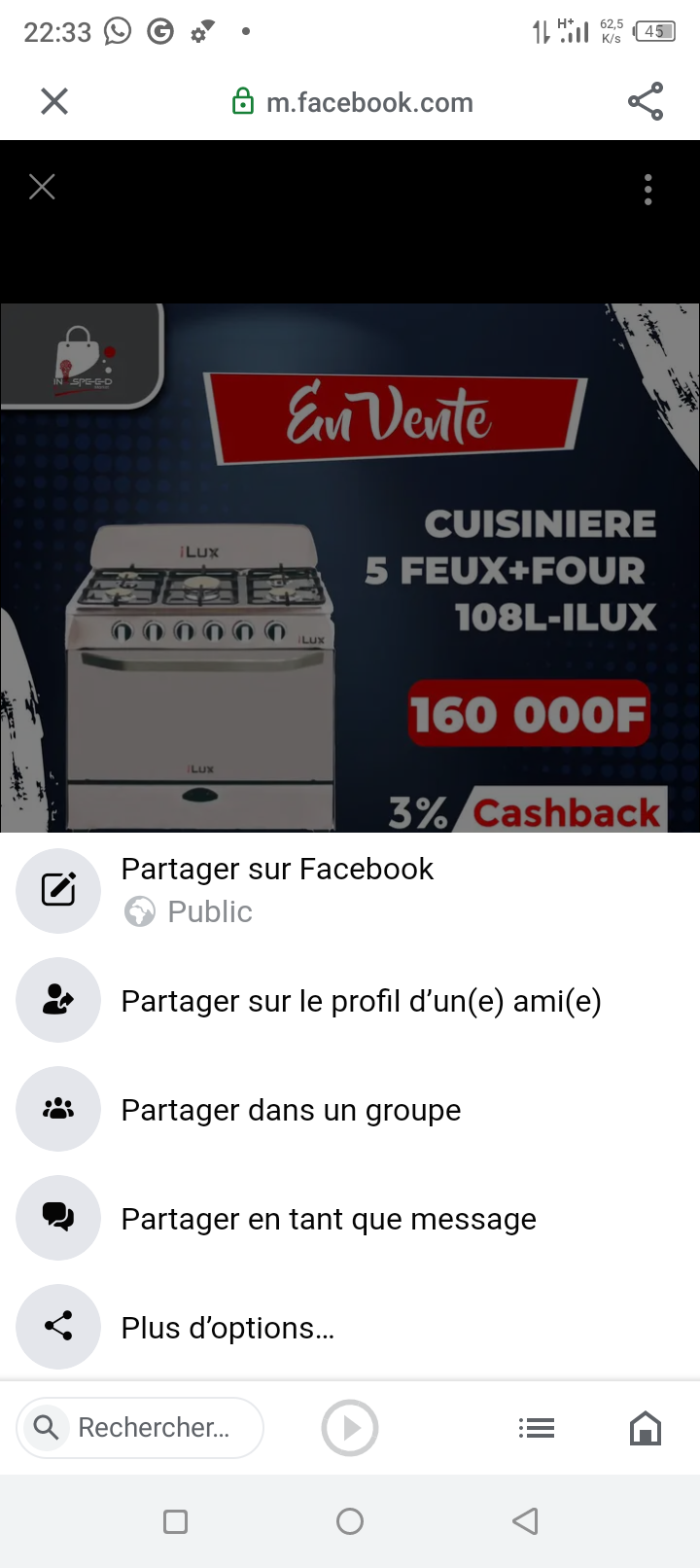Go back using the system back button
The height and width of the screenshot is (1568, 700).
click(x=525, y=1521)
